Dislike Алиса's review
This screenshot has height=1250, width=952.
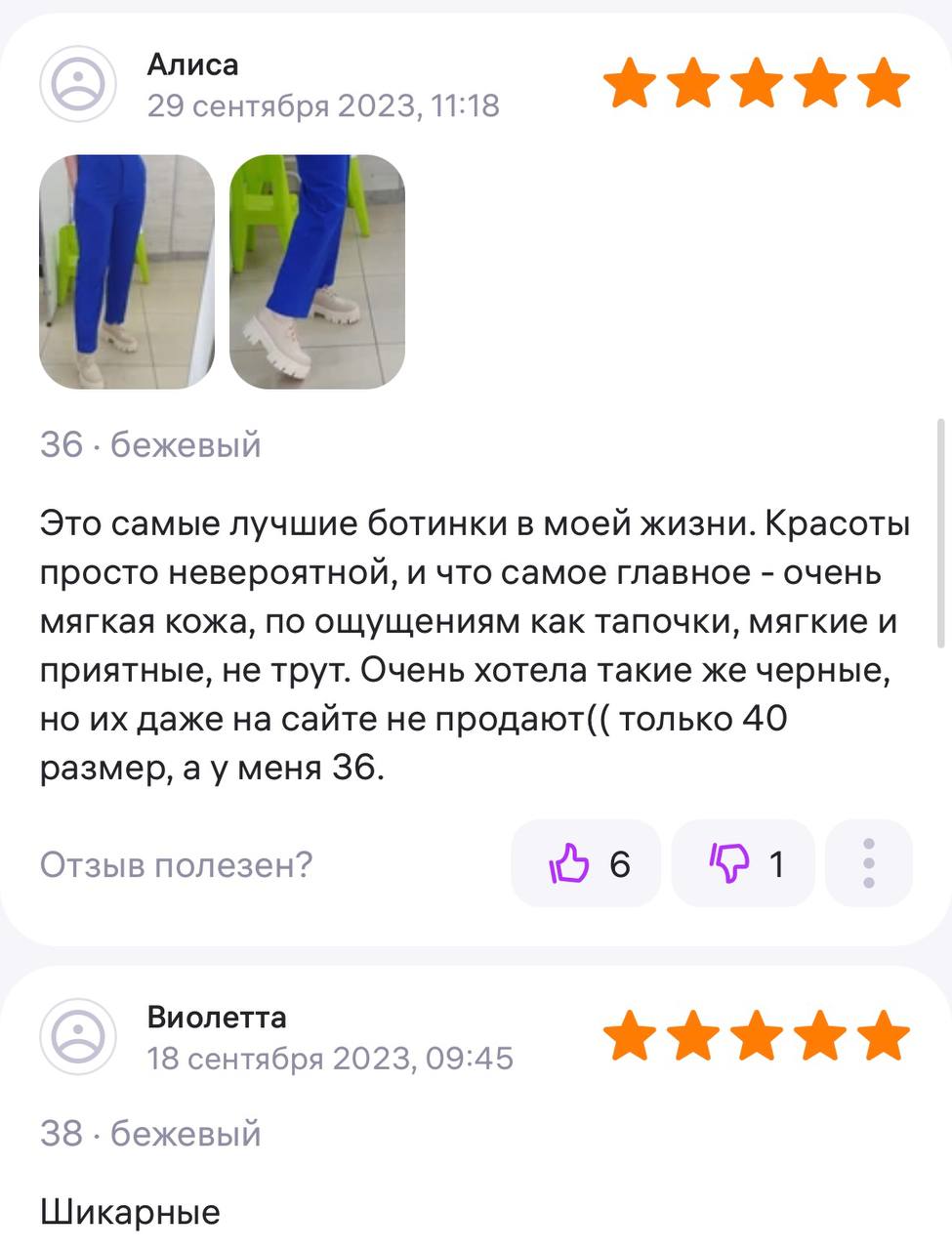coord(744,863)
